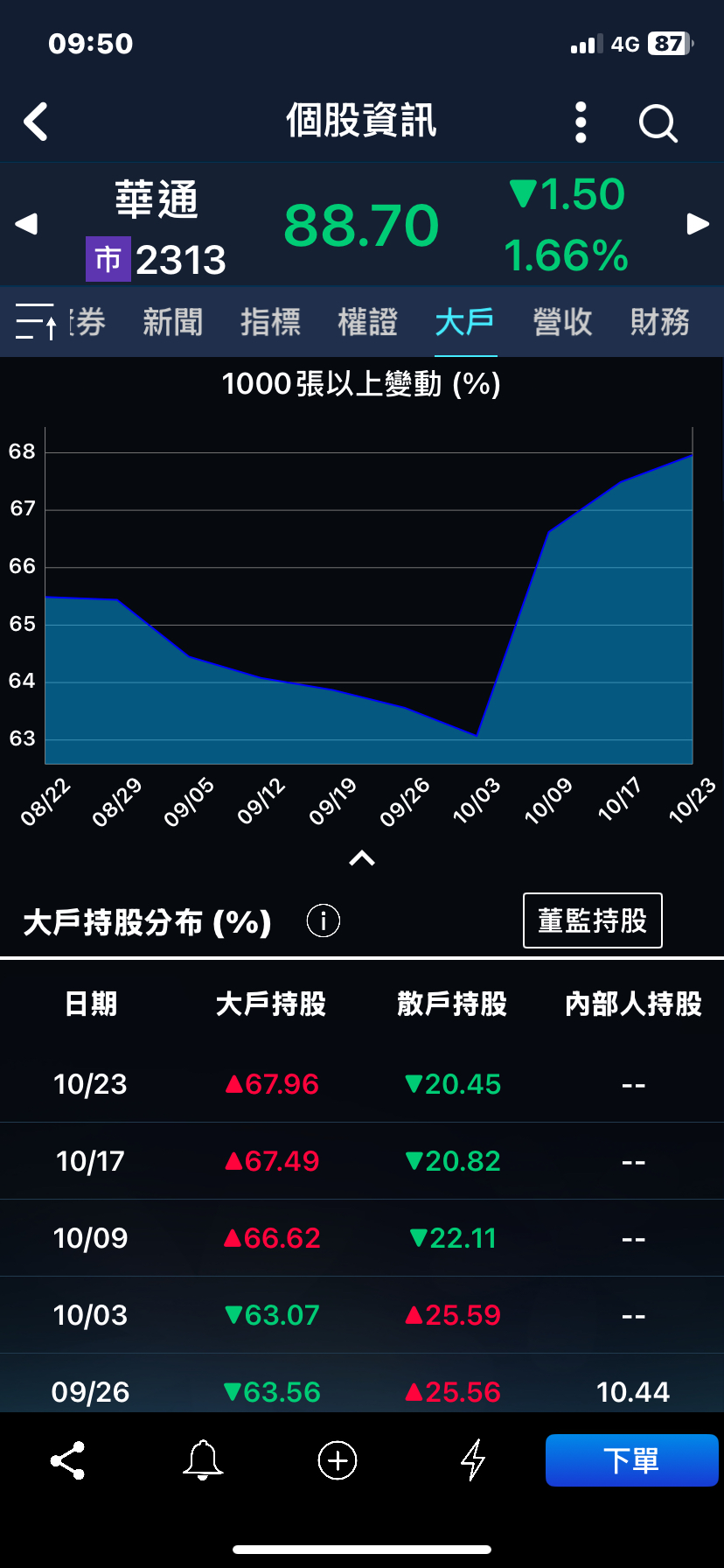Tap the 下單 order button

pyautogui.click(x=632, y=1460)
